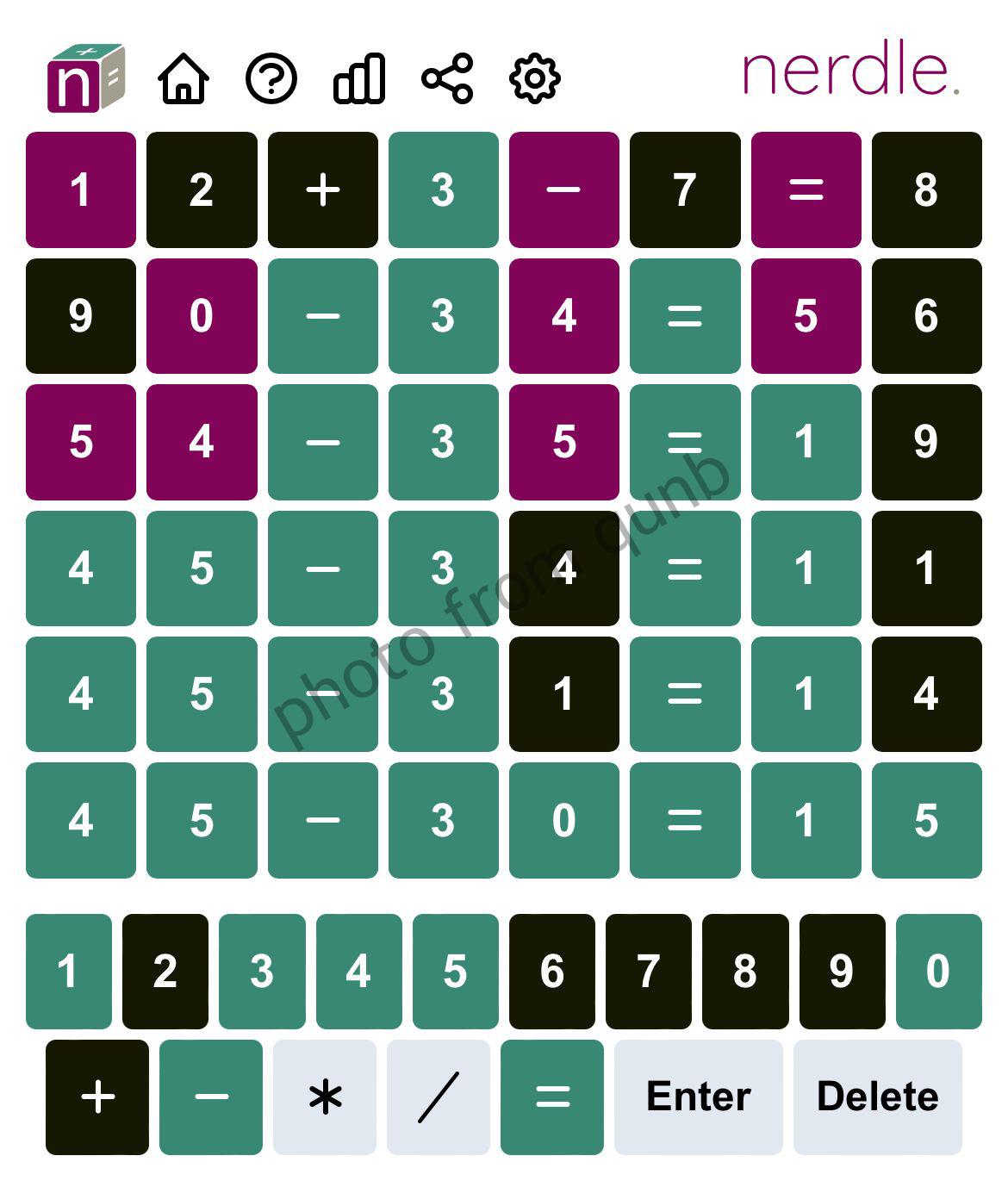Open the settings gear
Image resolution: width=1008 pixels, height=1193 pixels.
tap(535, 78)
